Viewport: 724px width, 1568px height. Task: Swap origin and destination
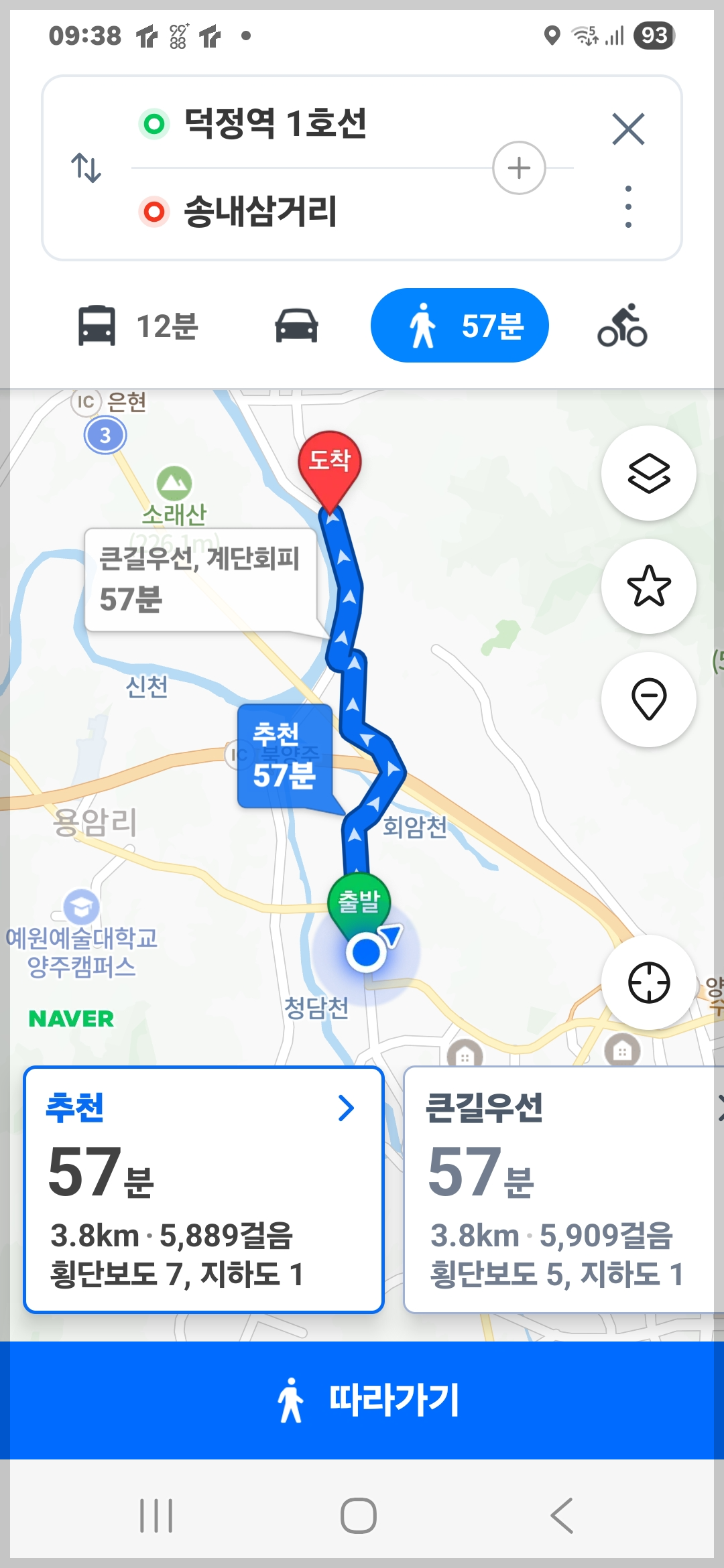coord(86,168)
